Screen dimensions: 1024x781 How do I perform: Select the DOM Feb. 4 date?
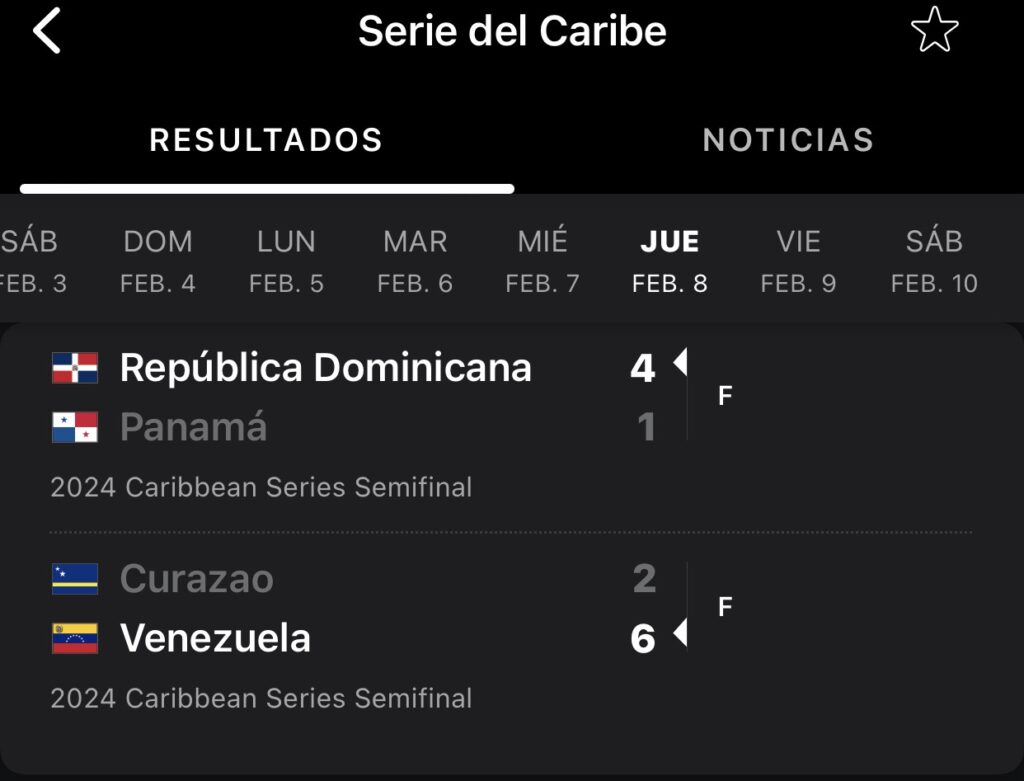point(158,261)
